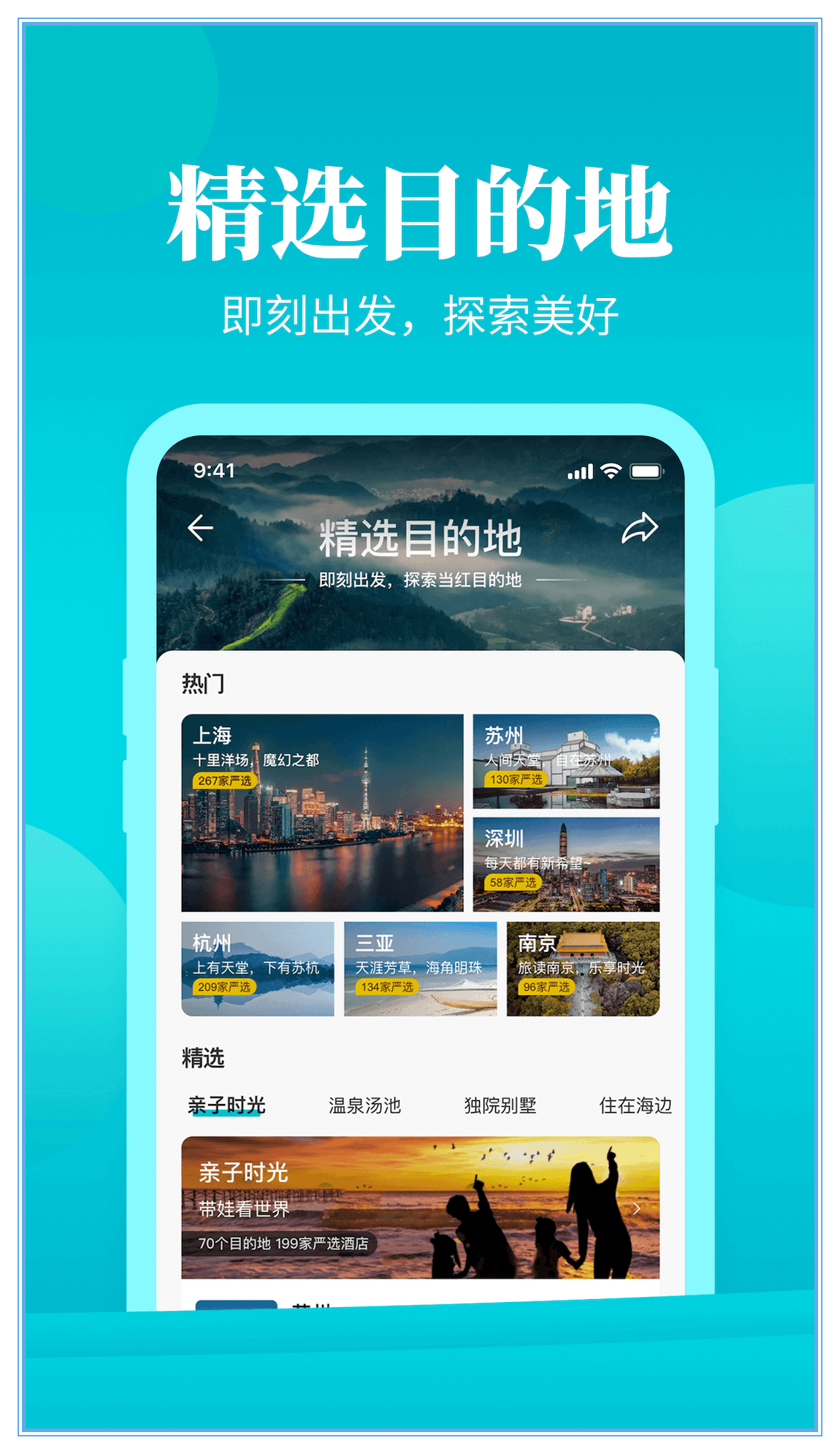Screen dimensions: 840x1454
Task: Tap the back arrow icon
Action: click(x=200, y=528)
